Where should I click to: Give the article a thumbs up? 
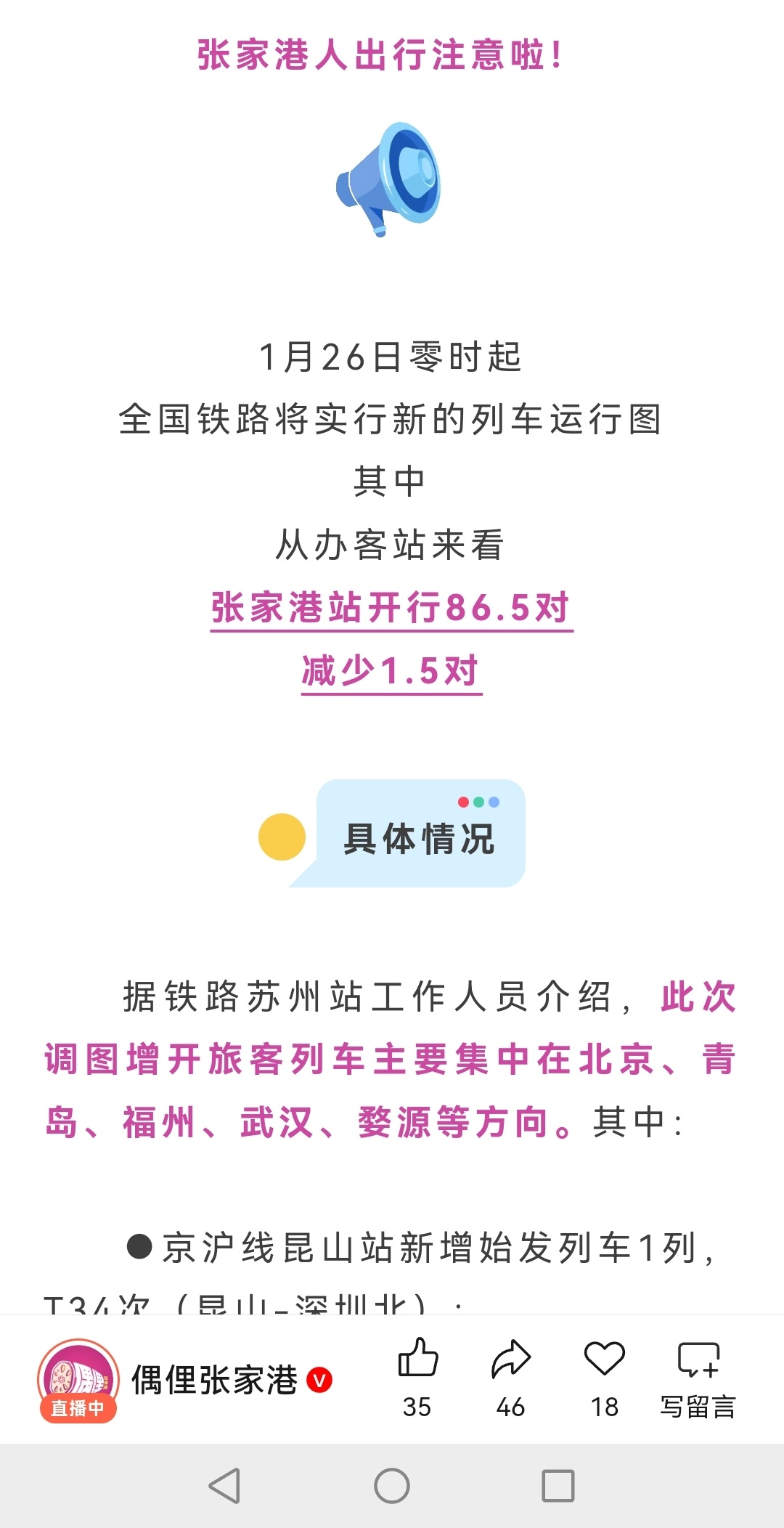pos(417,1359)
